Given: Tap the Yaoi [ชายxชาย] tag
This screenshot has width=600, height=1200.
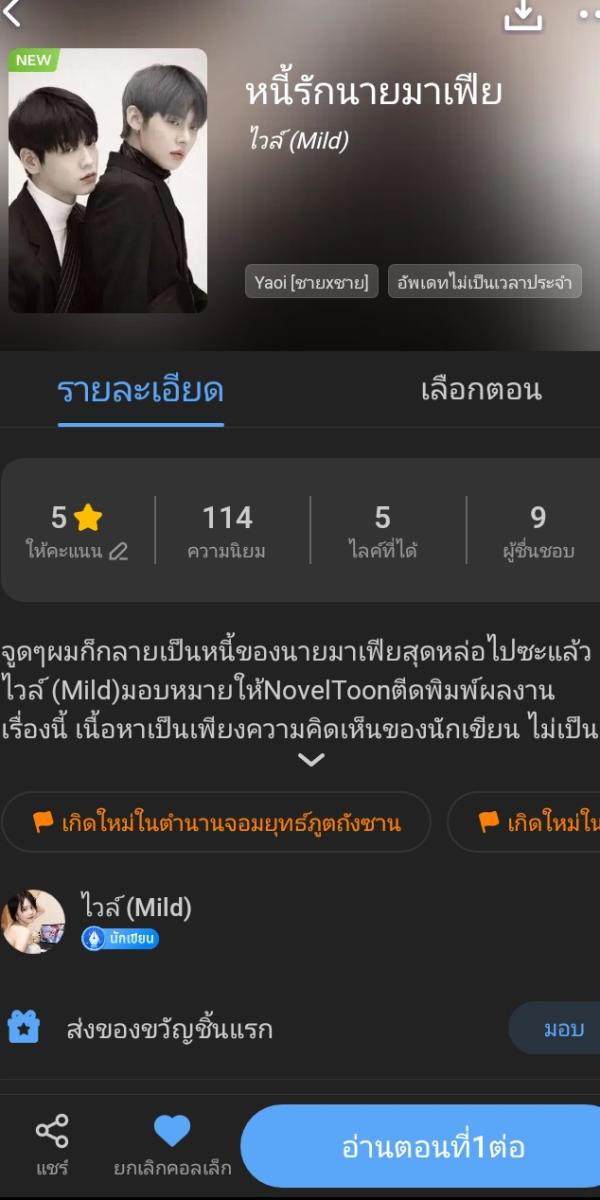Looking at the screenshot, I should tap(311, 282).
